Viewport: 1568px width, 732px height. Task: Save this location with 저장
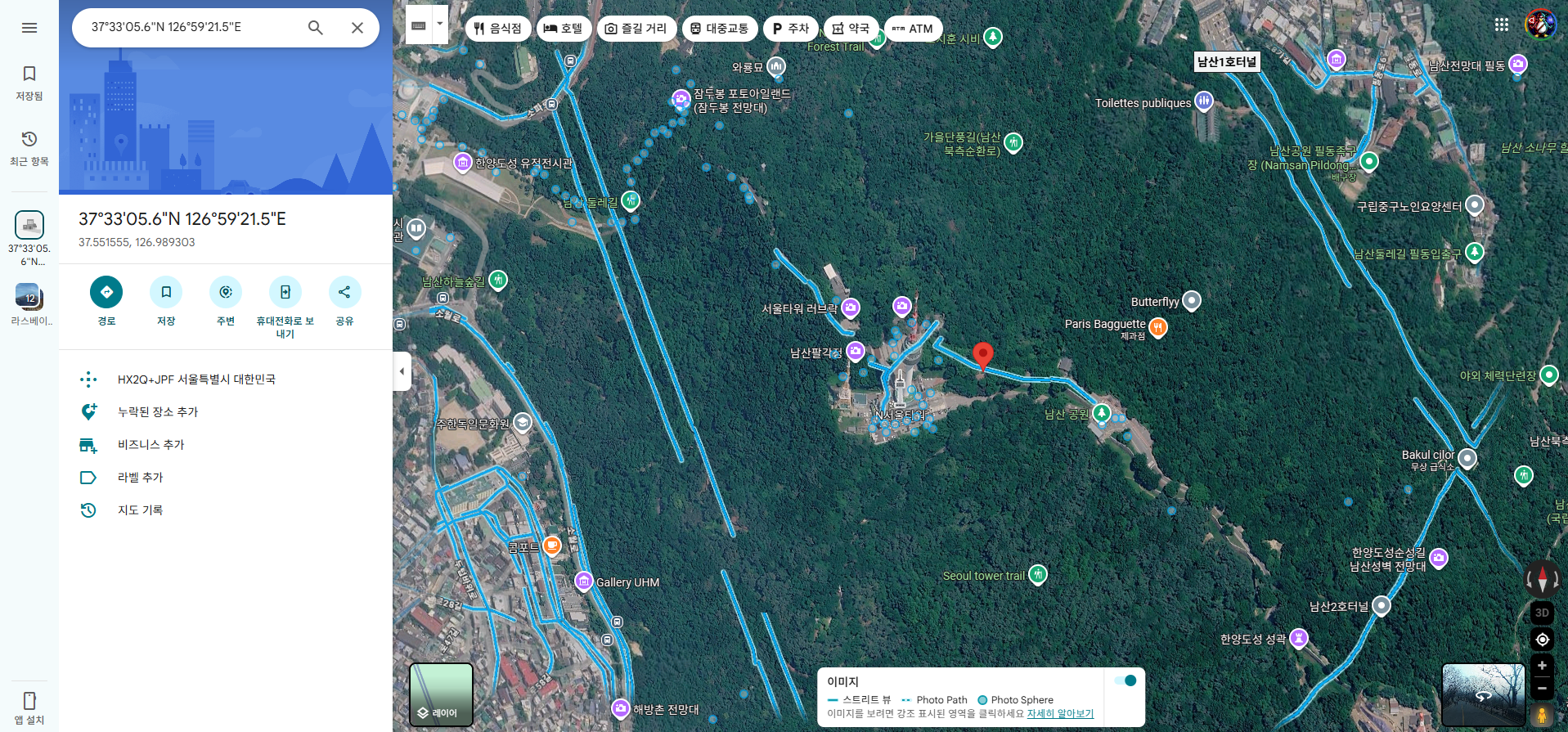click(x=166, y=301)
